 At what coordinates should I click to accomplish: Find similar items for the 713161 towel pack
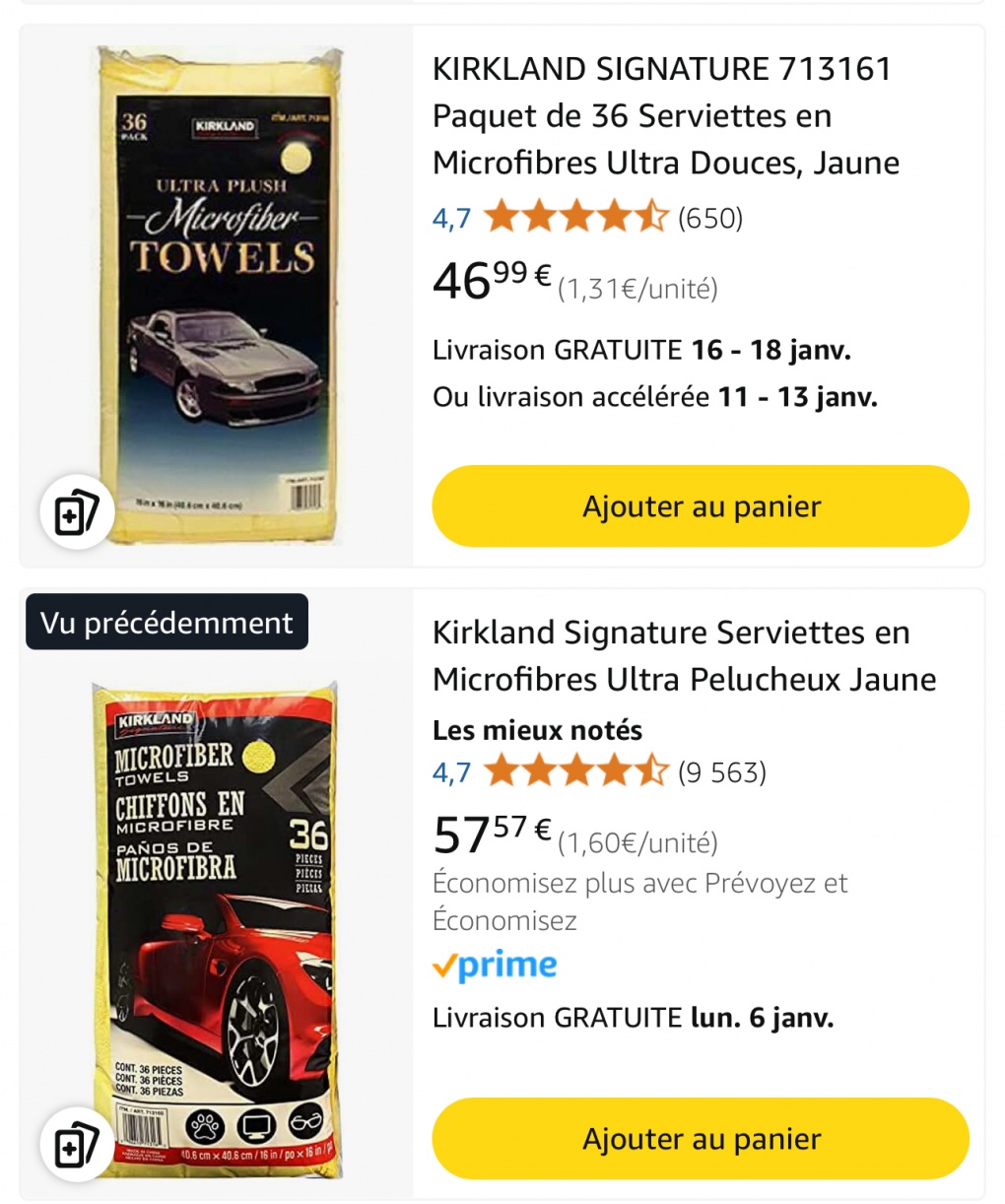coord(77,513)
